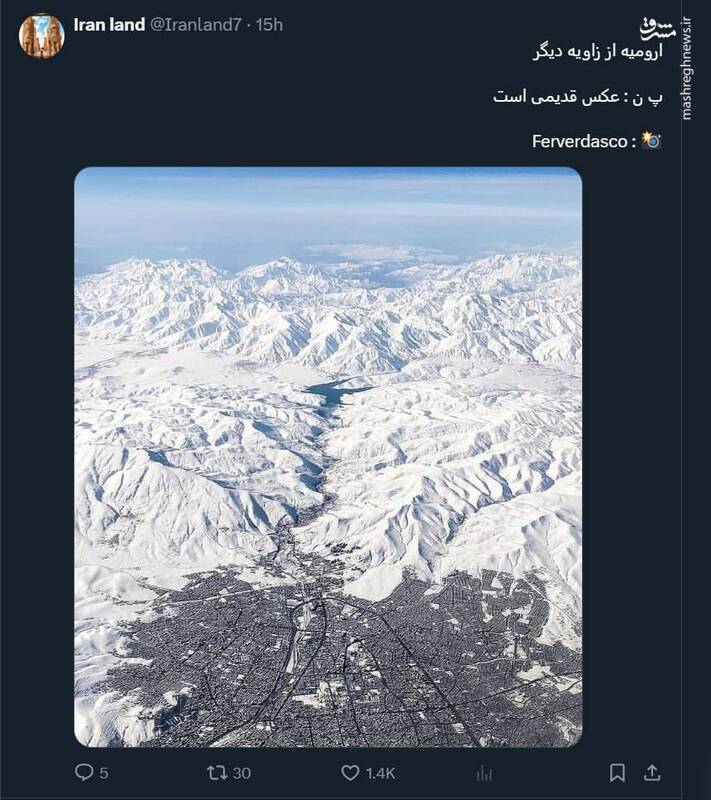
Task: Bookmark Iran land's post
Action: [x=617, y=773]
